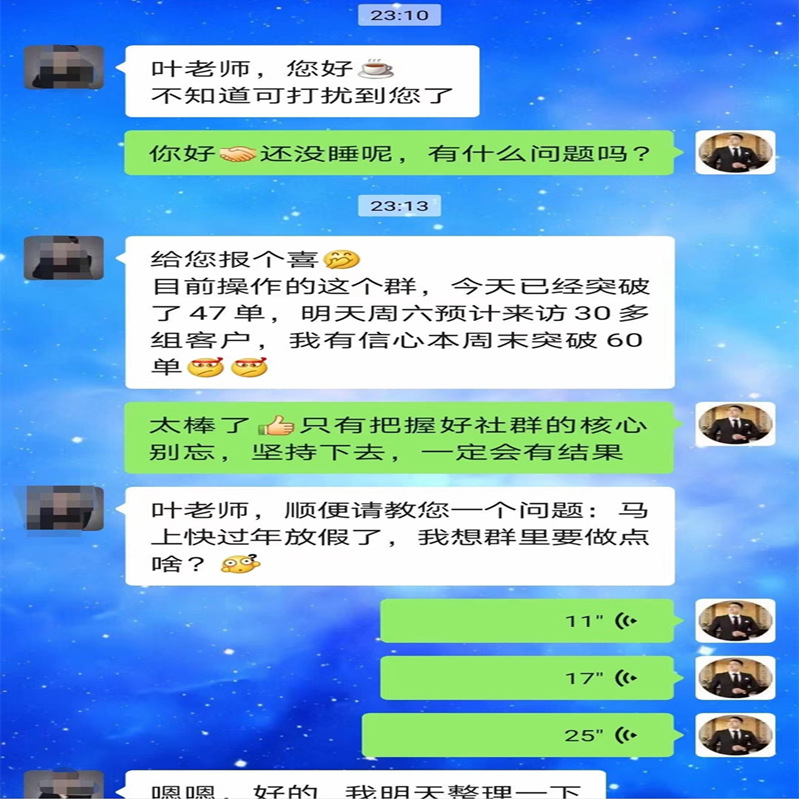Play the 17" voice message
The image size is (799, 799).
pyautogui.click(x=530, y=678)
